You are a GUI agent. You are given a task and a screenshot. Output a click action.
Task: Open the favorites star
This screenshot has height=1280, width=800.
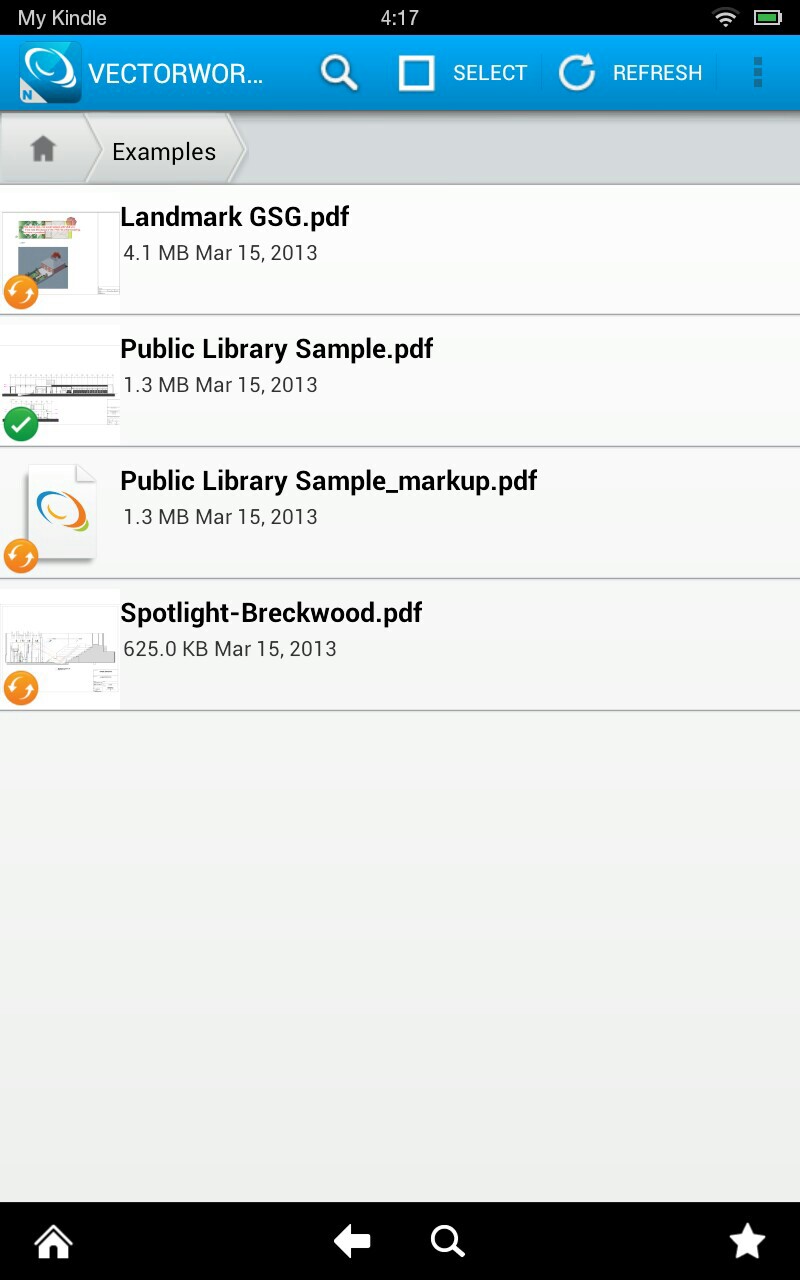tap(747, 1242)
